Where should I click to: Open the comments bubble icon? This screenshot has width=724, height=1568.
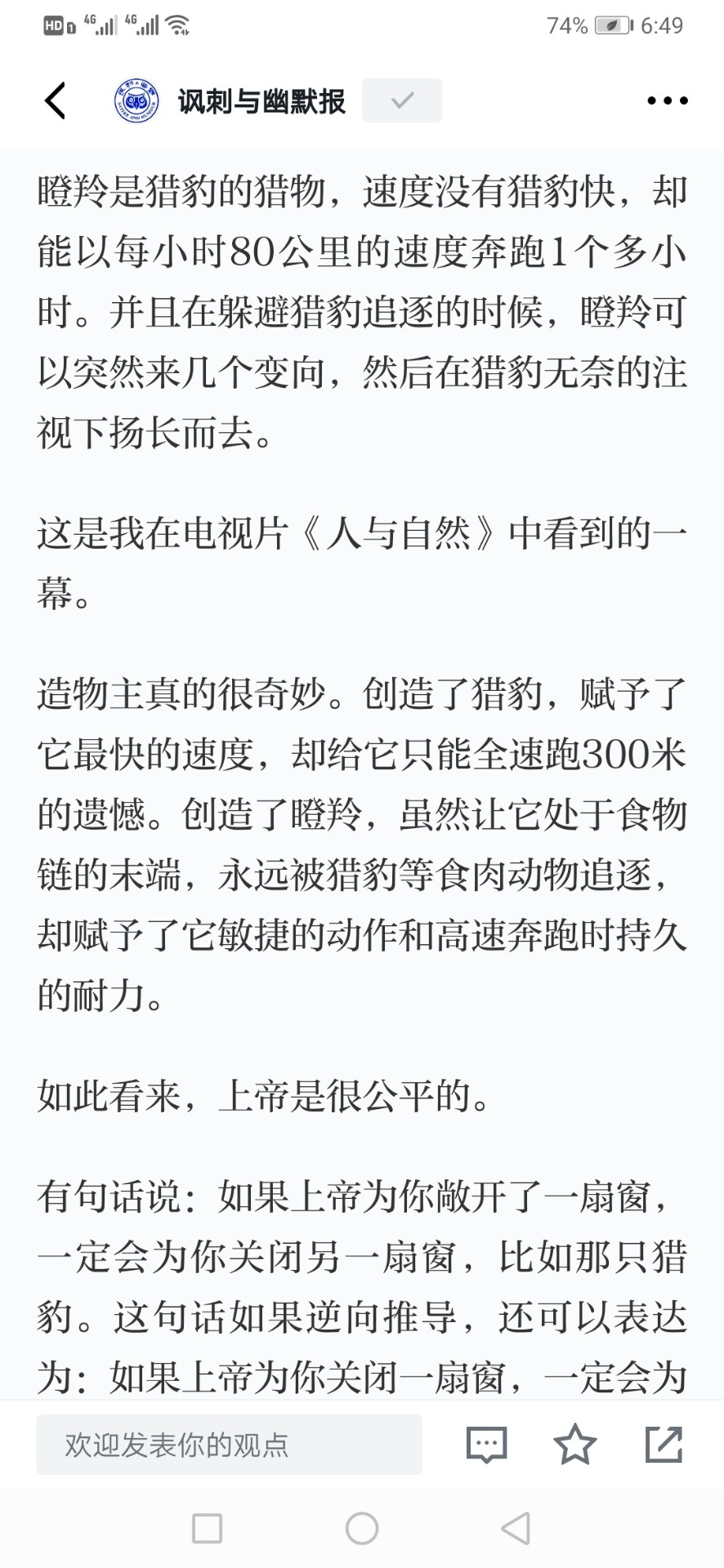click(x=487, y=1445)
